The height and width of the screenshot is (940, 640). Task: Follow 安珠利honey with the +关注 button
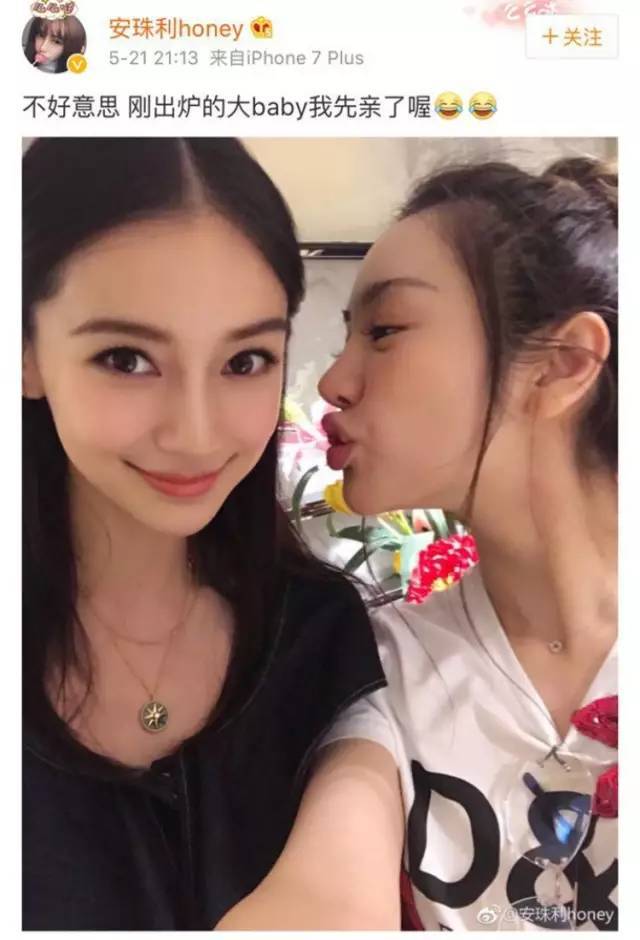point(572,38)
